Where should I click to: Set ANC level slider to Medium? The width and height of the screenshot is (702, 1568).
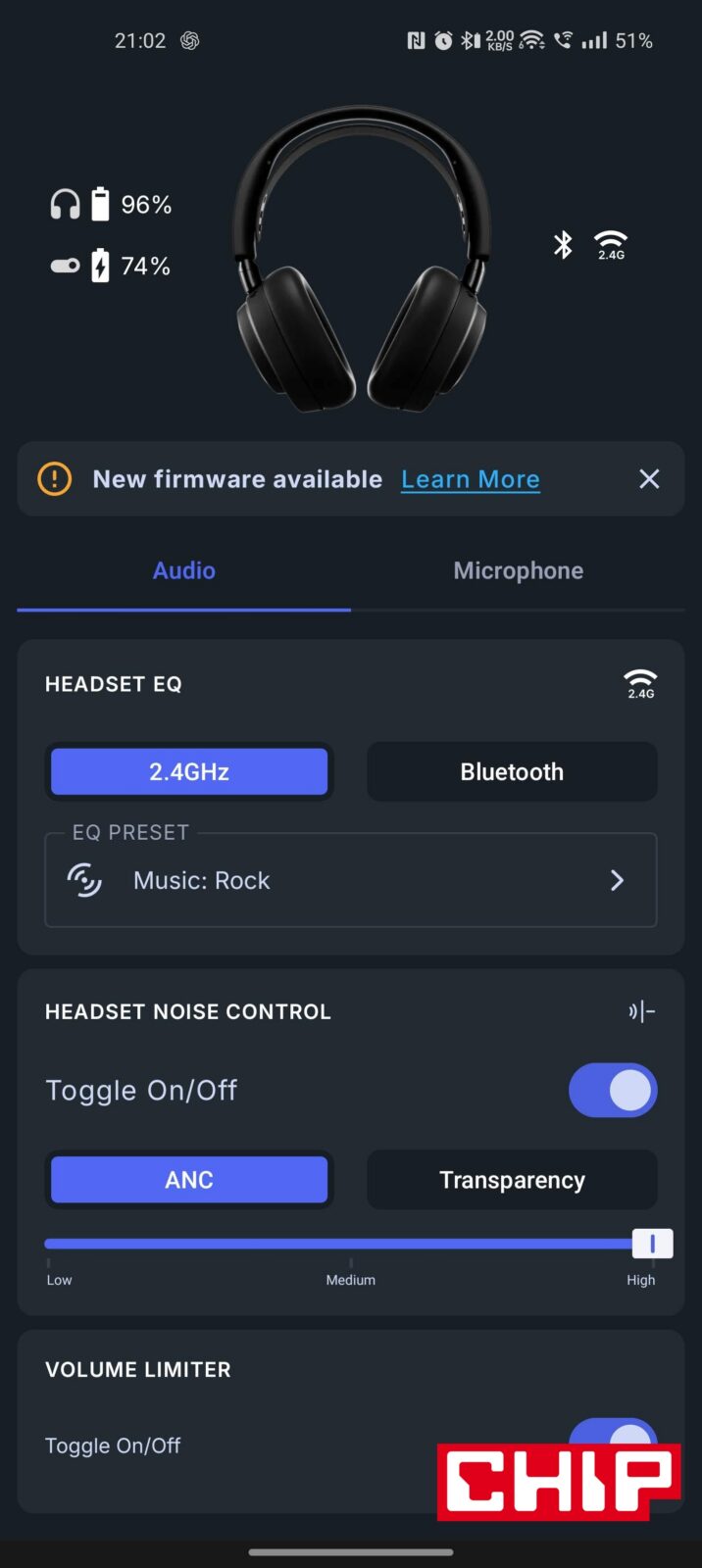click(350, 1244)
